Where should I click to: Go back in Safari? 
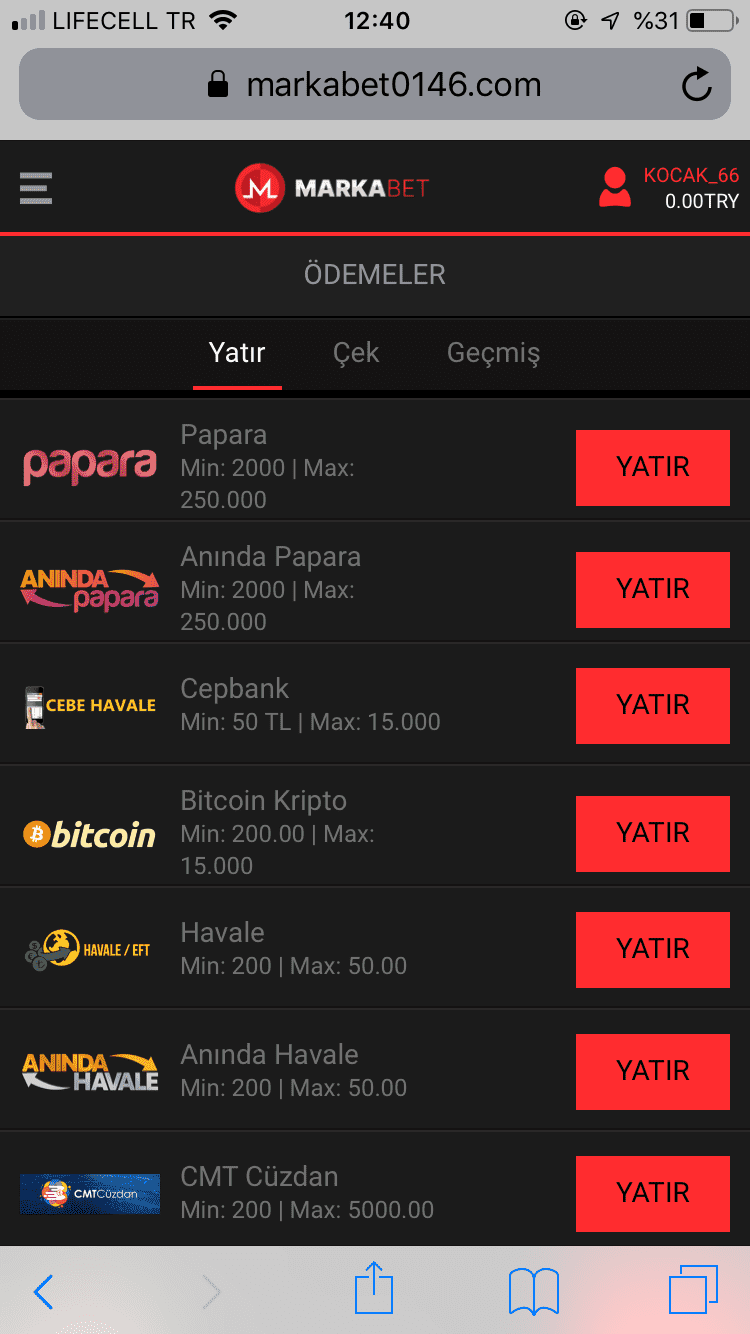click(x=43, y=1291)
